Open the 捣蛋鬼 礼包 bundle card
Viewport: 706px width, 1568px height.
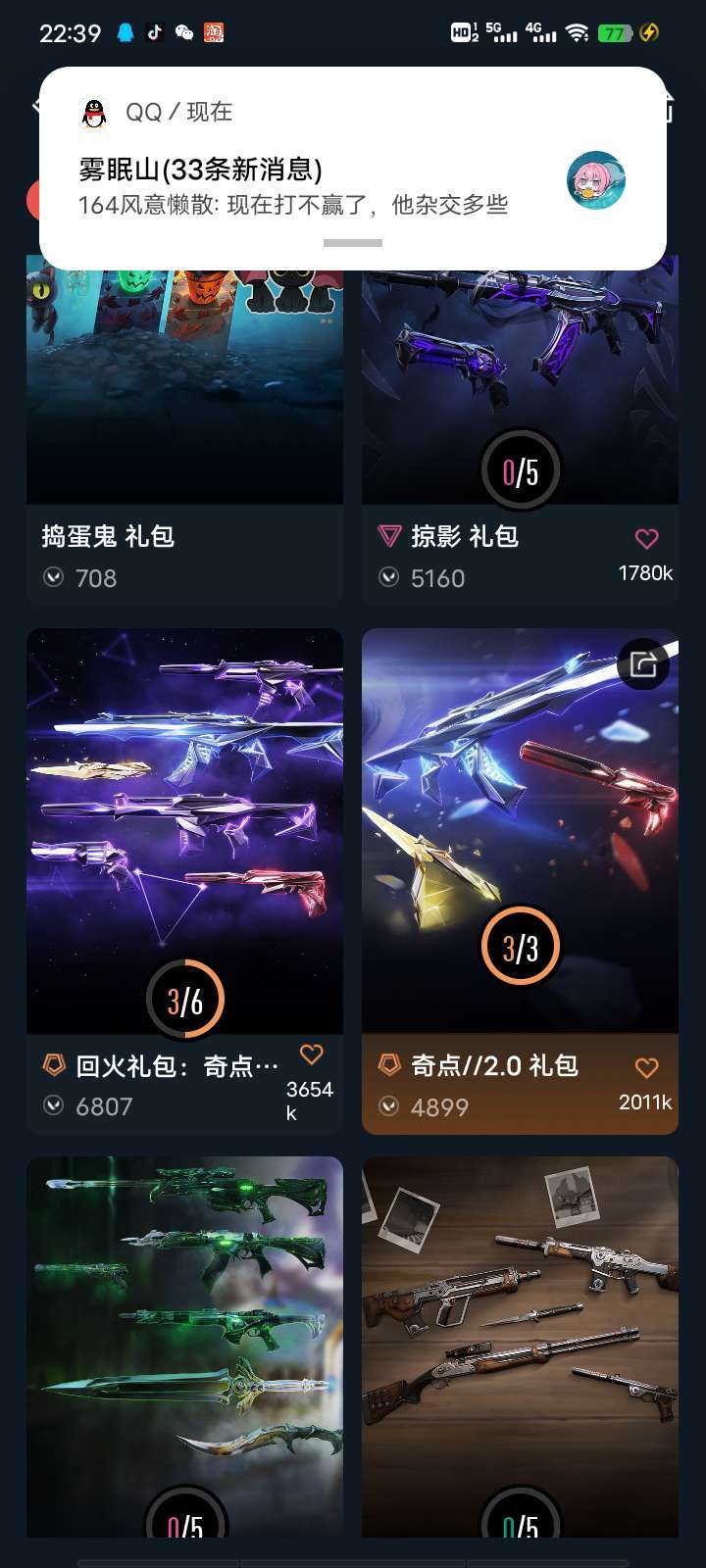pos(184,431)
